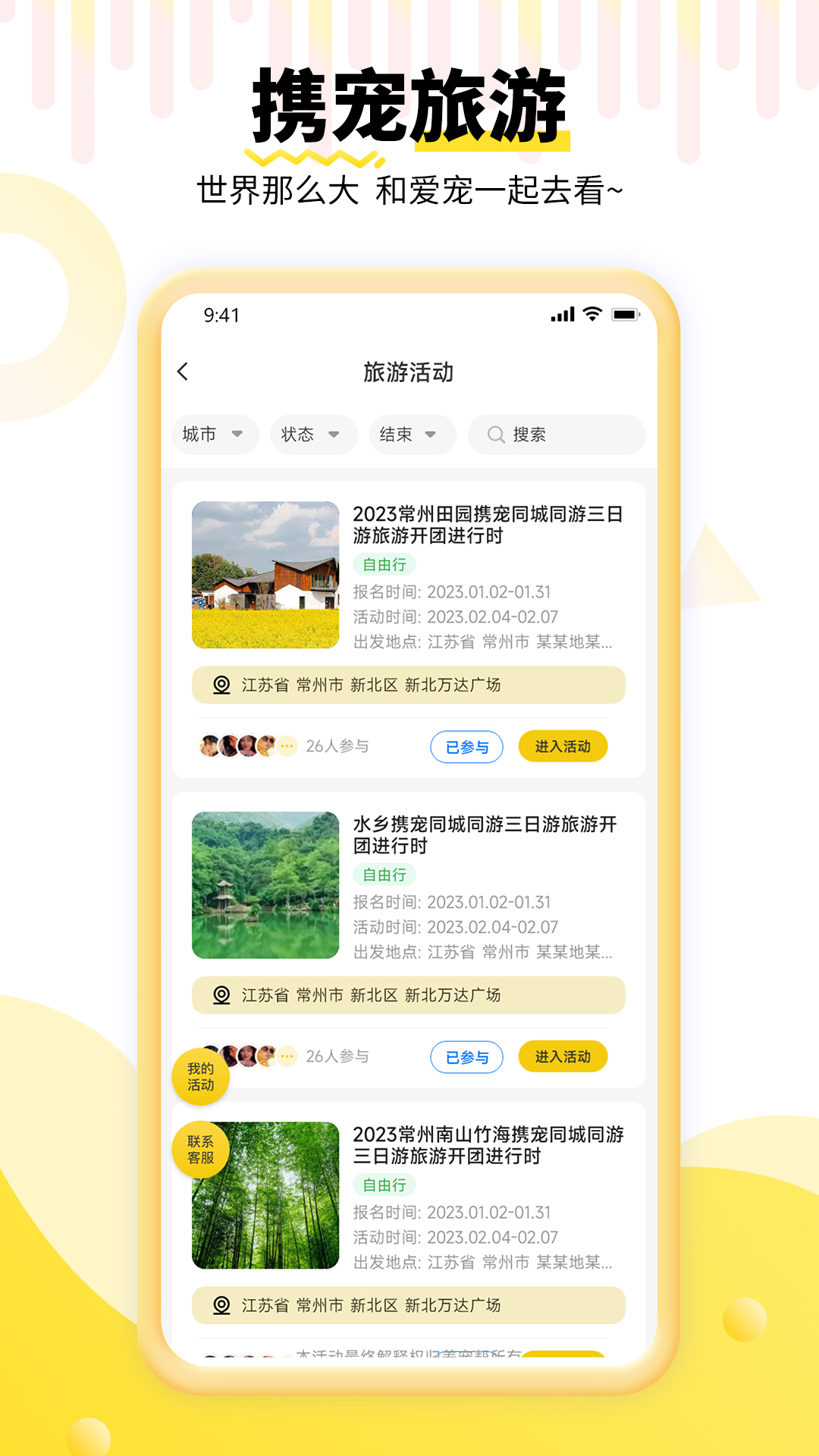Viewport: 819px width, 1456px height.
Task: Tap the location pin beside 新北万达广场
Action: 221,686
